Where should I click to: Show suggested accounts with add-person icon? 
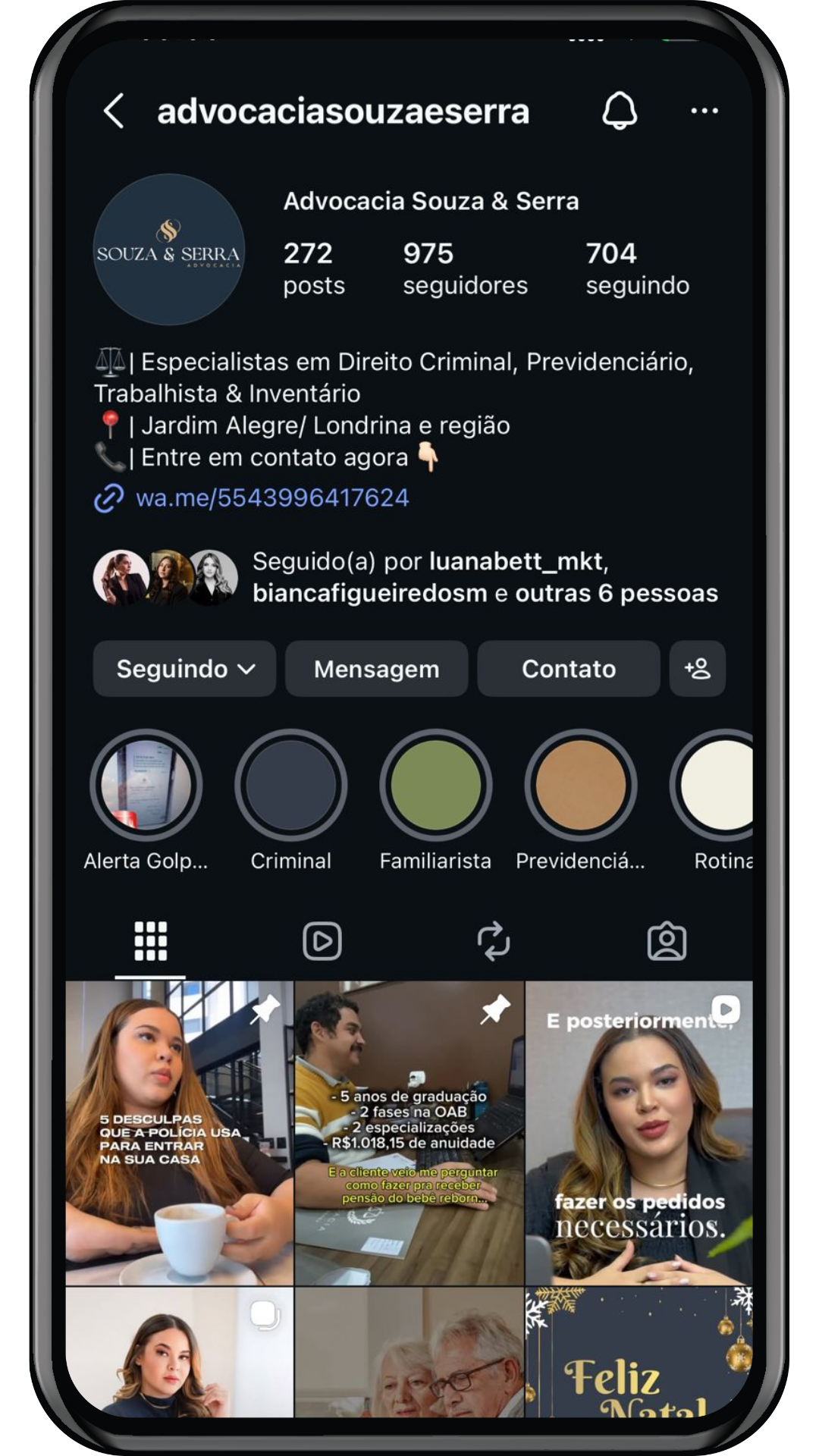pos(697,669)
